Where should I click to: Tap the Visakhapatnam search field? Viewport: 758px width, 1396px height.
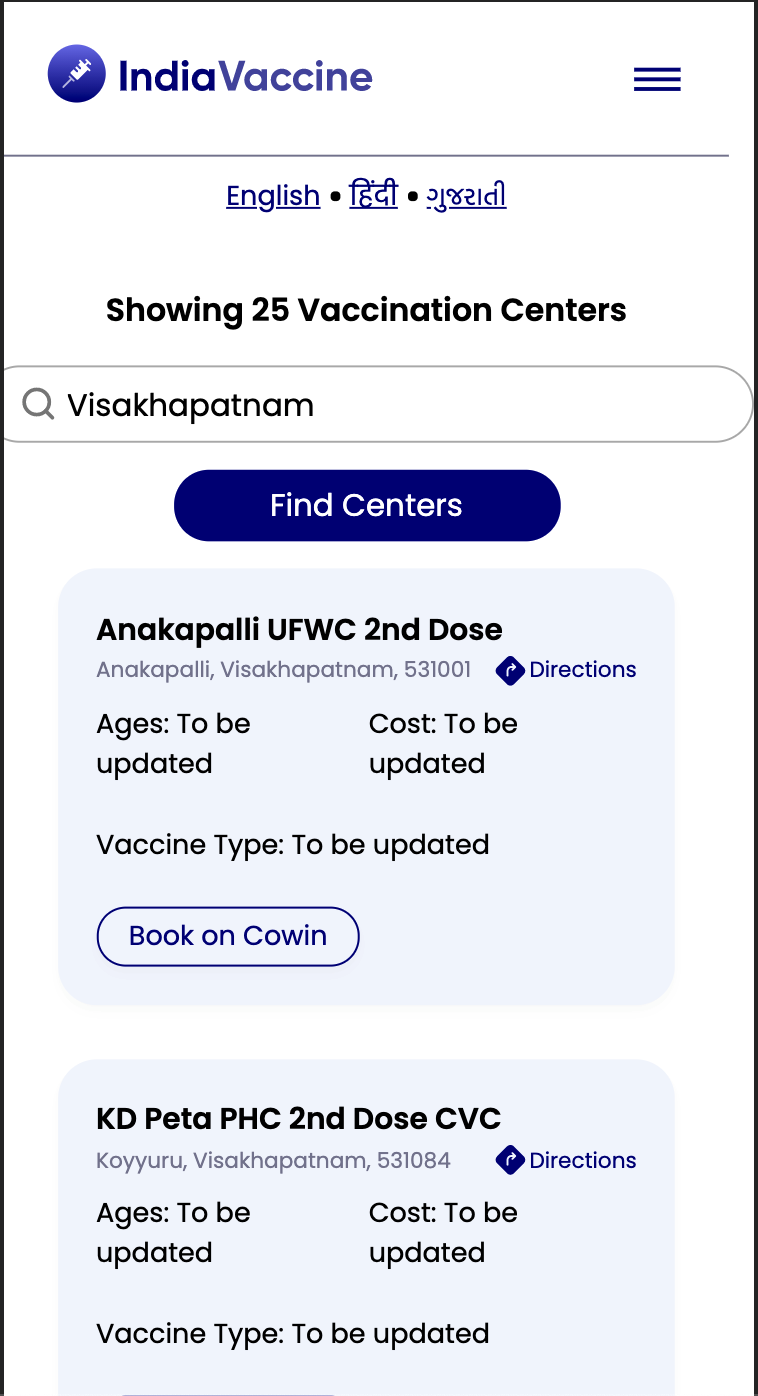[377, 404]
